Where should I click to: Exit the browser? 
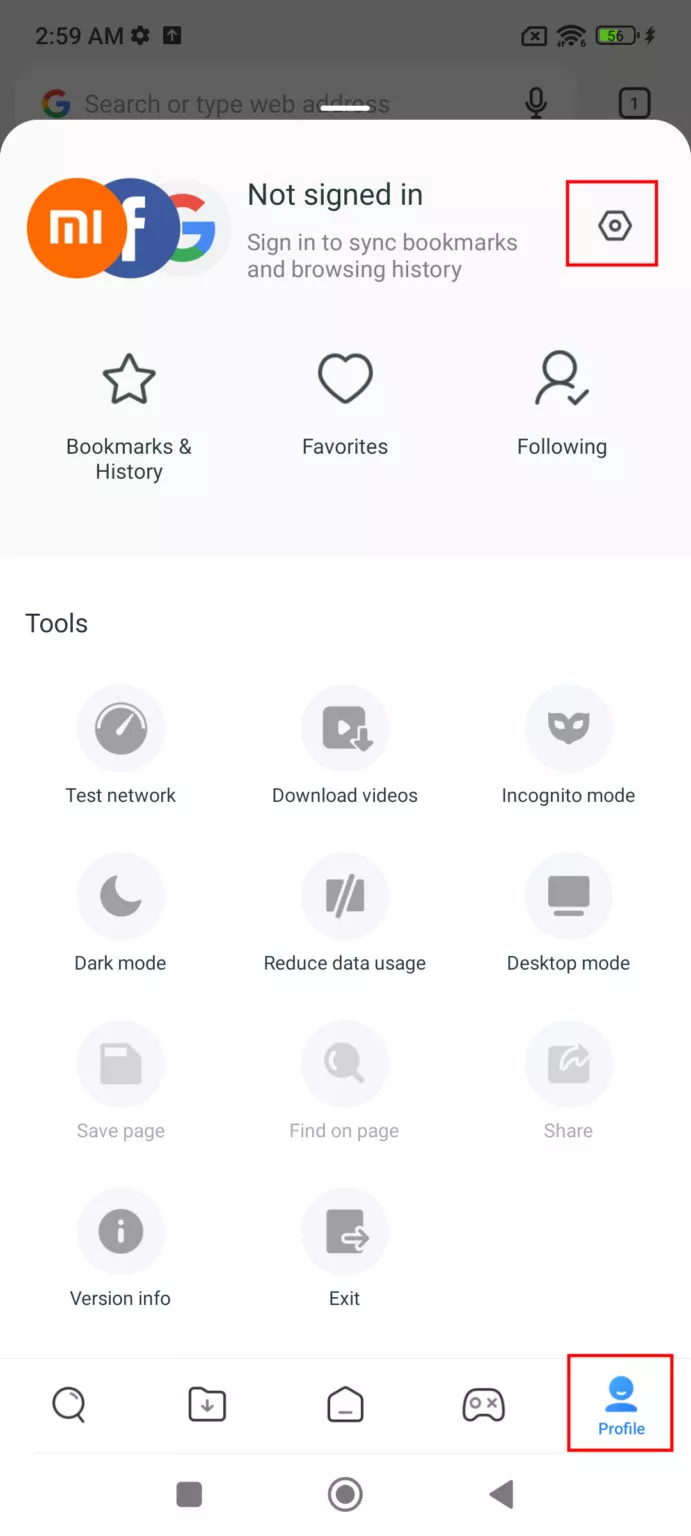pos(345,1250)
